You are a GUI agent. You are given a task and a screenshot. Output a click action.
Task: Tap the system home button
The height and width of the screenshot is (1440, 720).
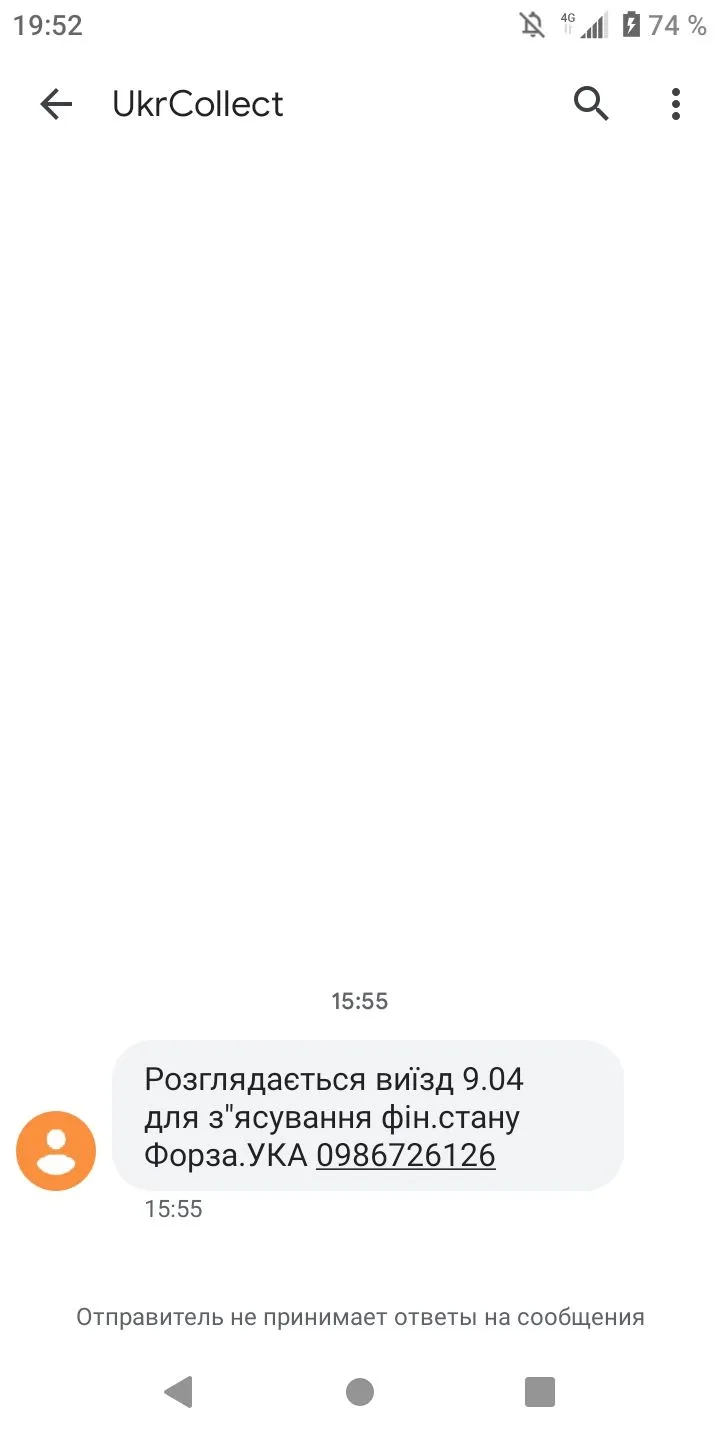click(360, 1392)
